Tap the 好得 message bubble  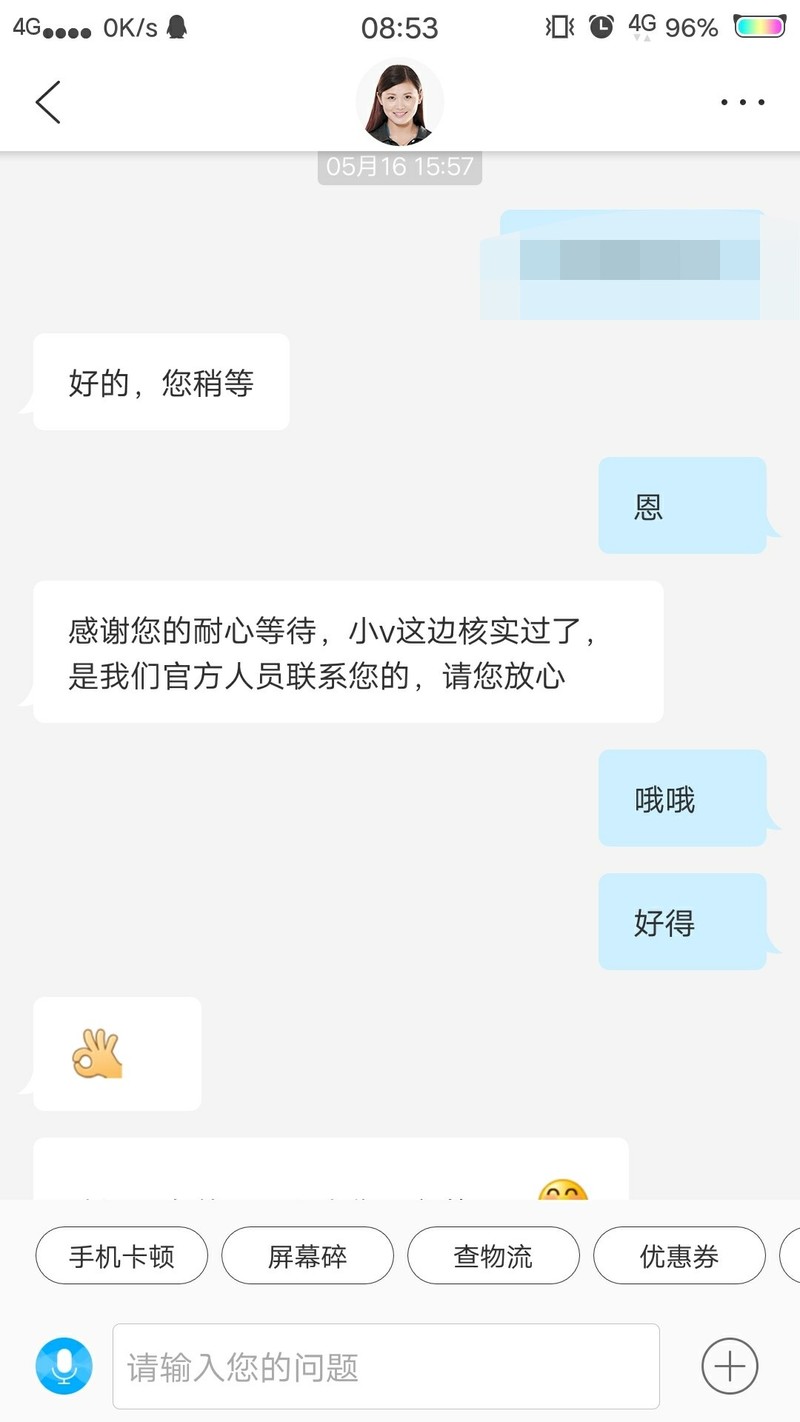click(683, 922)
